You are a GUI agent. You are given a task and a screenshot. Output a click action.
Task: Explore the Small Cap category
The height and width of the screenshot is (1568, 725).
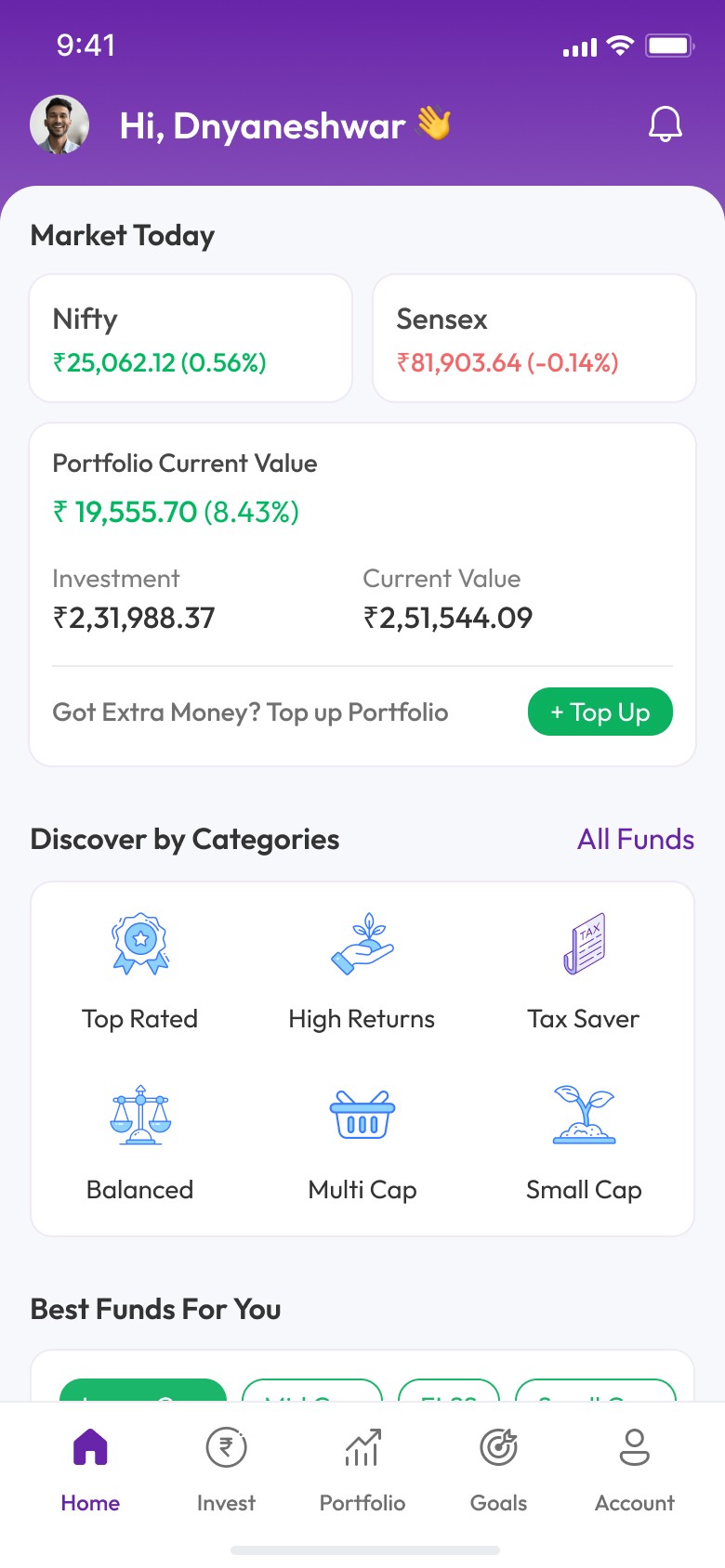584,1143
